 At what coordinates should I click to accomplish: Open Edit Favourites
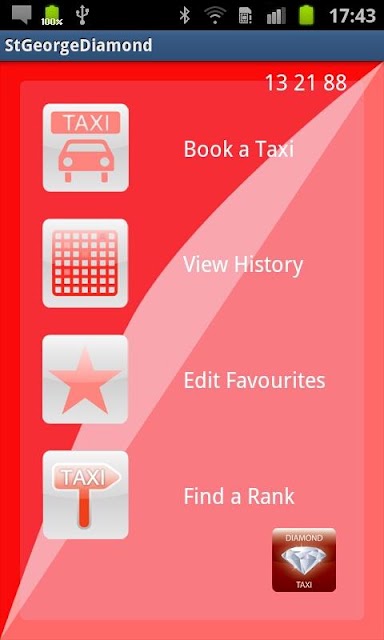pyautogui.click(x=254, y=380)
